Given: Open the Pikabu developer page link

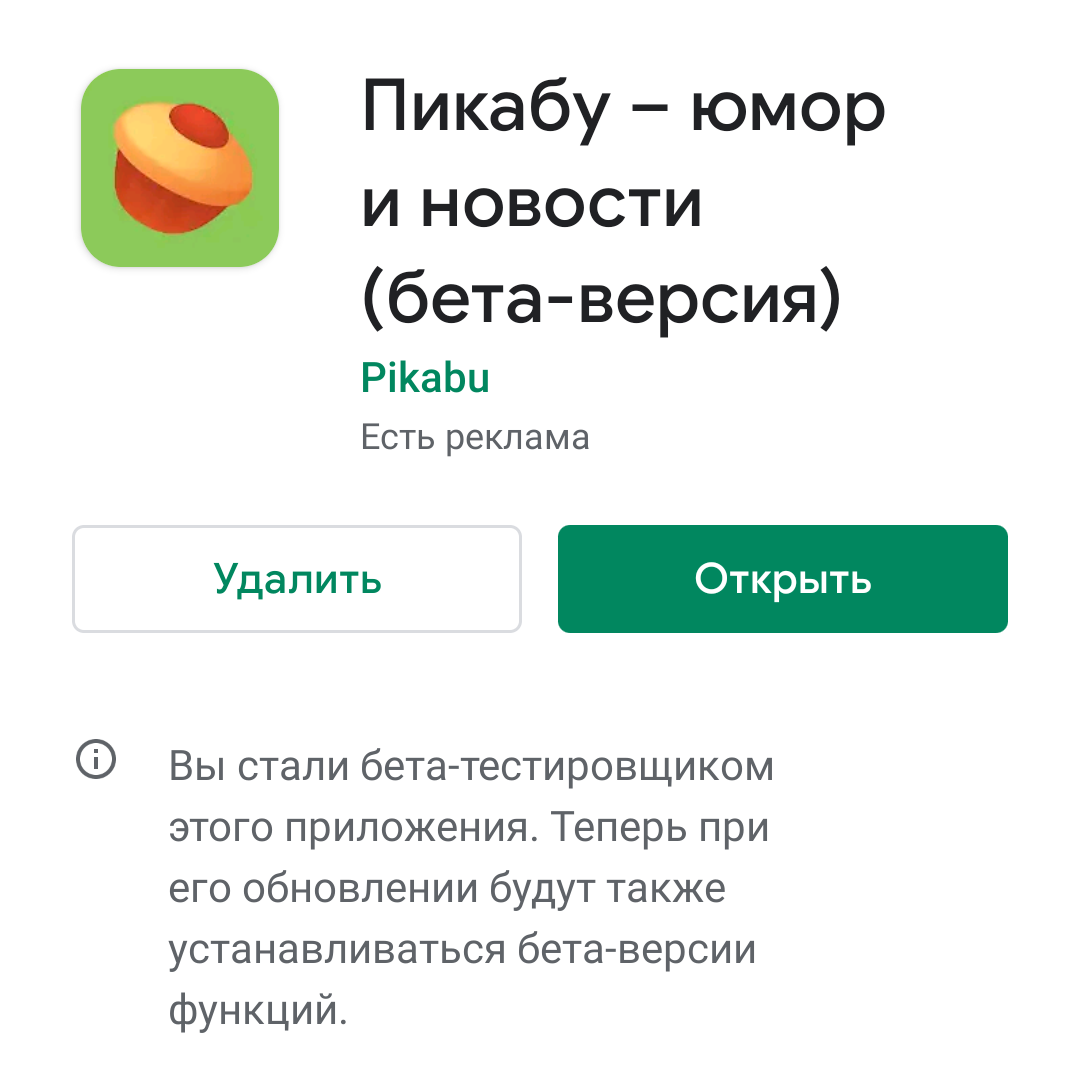Looking at the screenshot, I should point(425,378).
